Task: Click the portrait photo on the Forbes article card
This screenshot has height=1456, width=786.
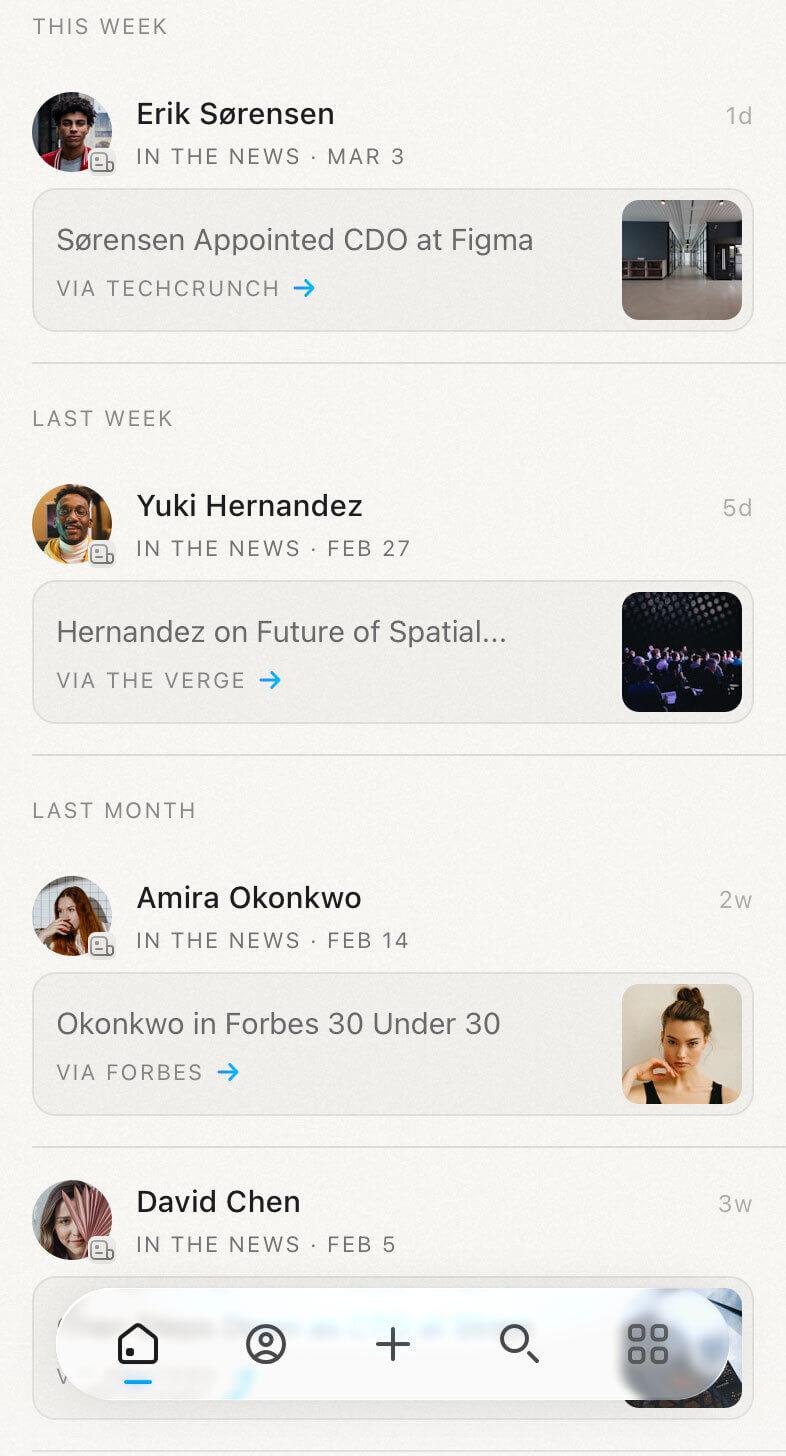Action: (x=682, y=1044)
